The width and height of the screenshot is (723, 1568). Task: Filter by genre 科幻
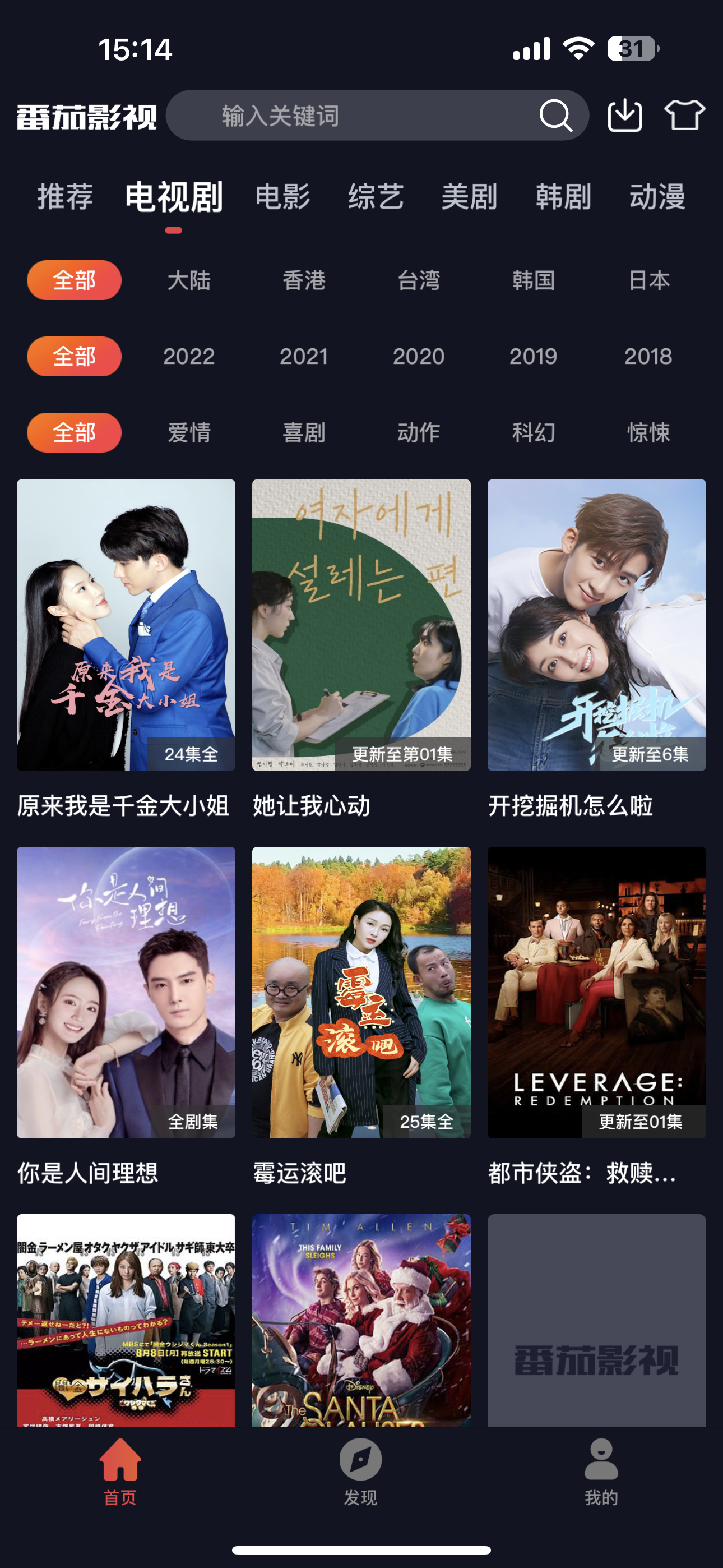tap(533, 433)
